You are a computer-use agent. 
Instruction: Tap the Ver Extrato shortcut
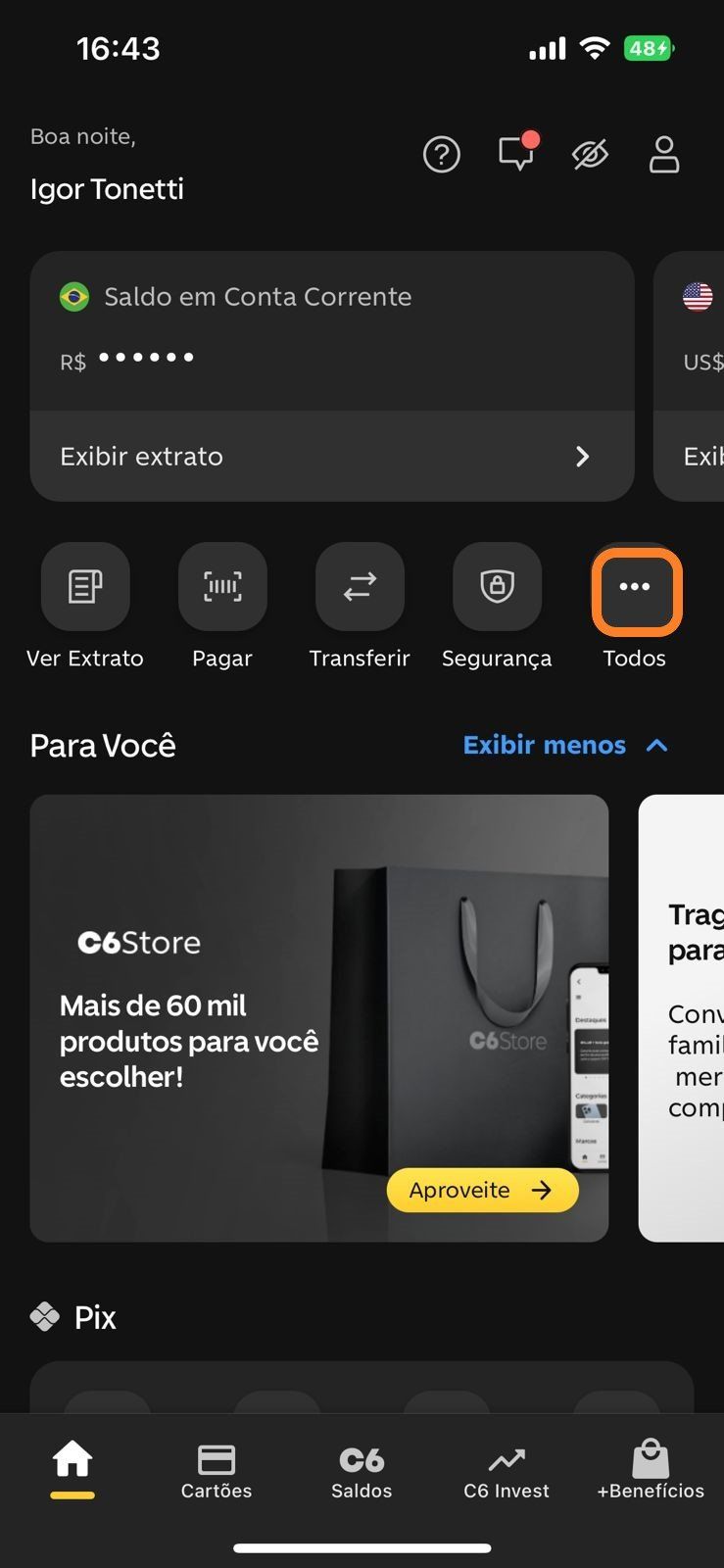85,587
